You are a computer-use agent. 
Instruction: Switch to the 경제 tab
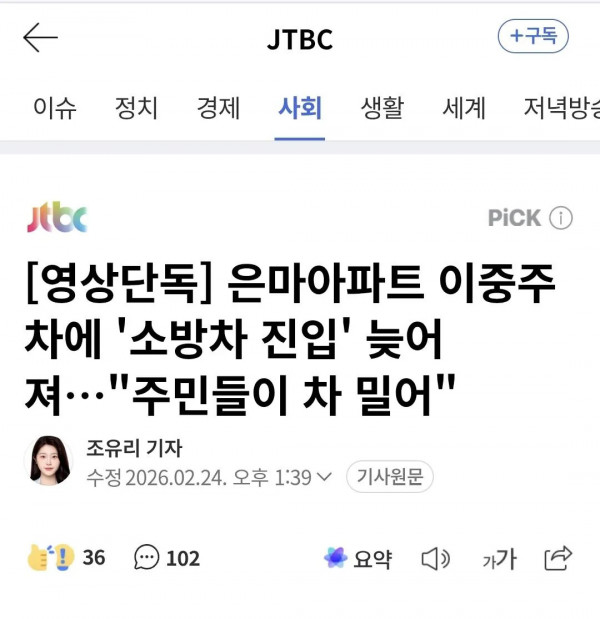[x=218, y=108]
